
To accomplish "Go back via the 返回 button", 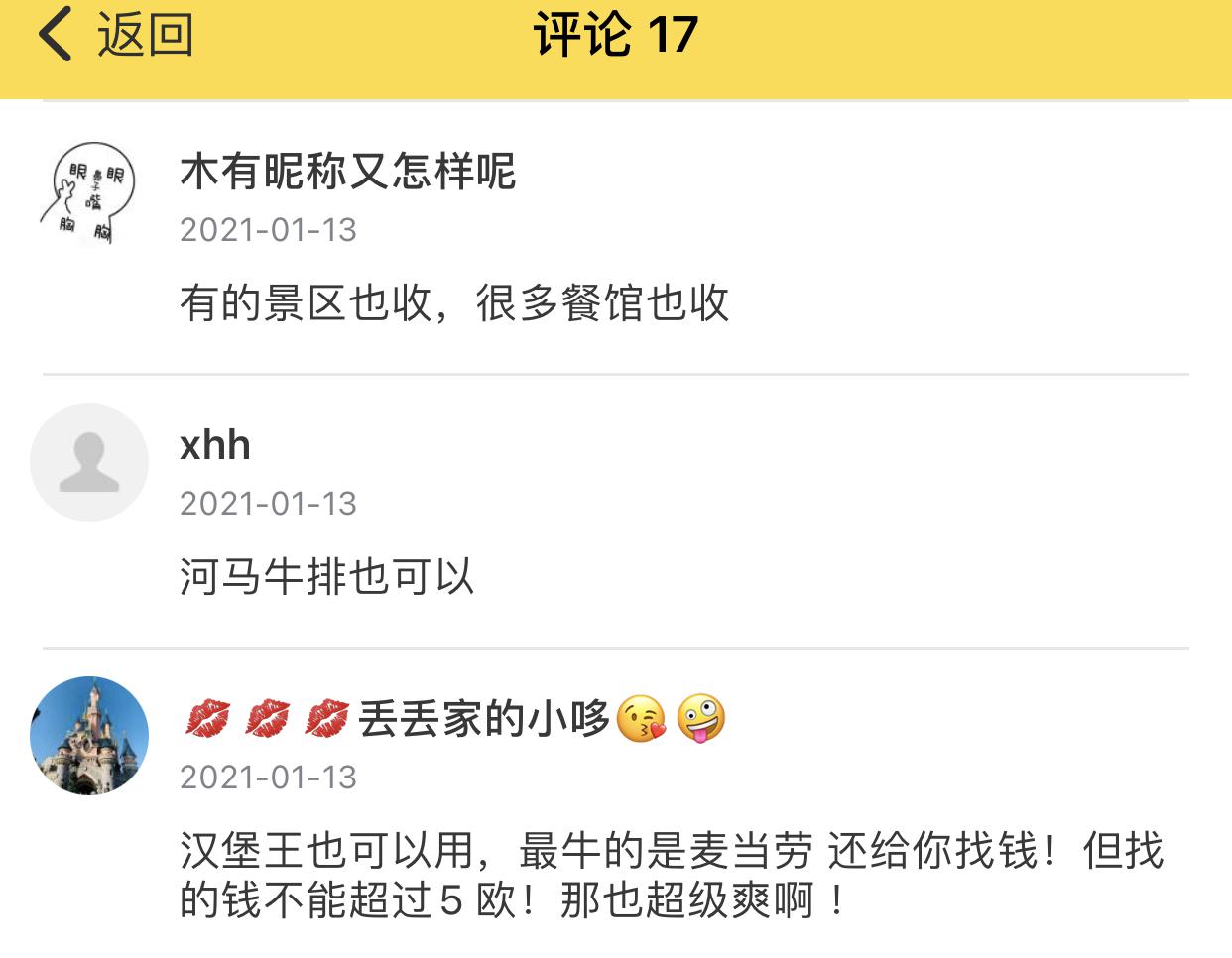I will click(116, 35).
